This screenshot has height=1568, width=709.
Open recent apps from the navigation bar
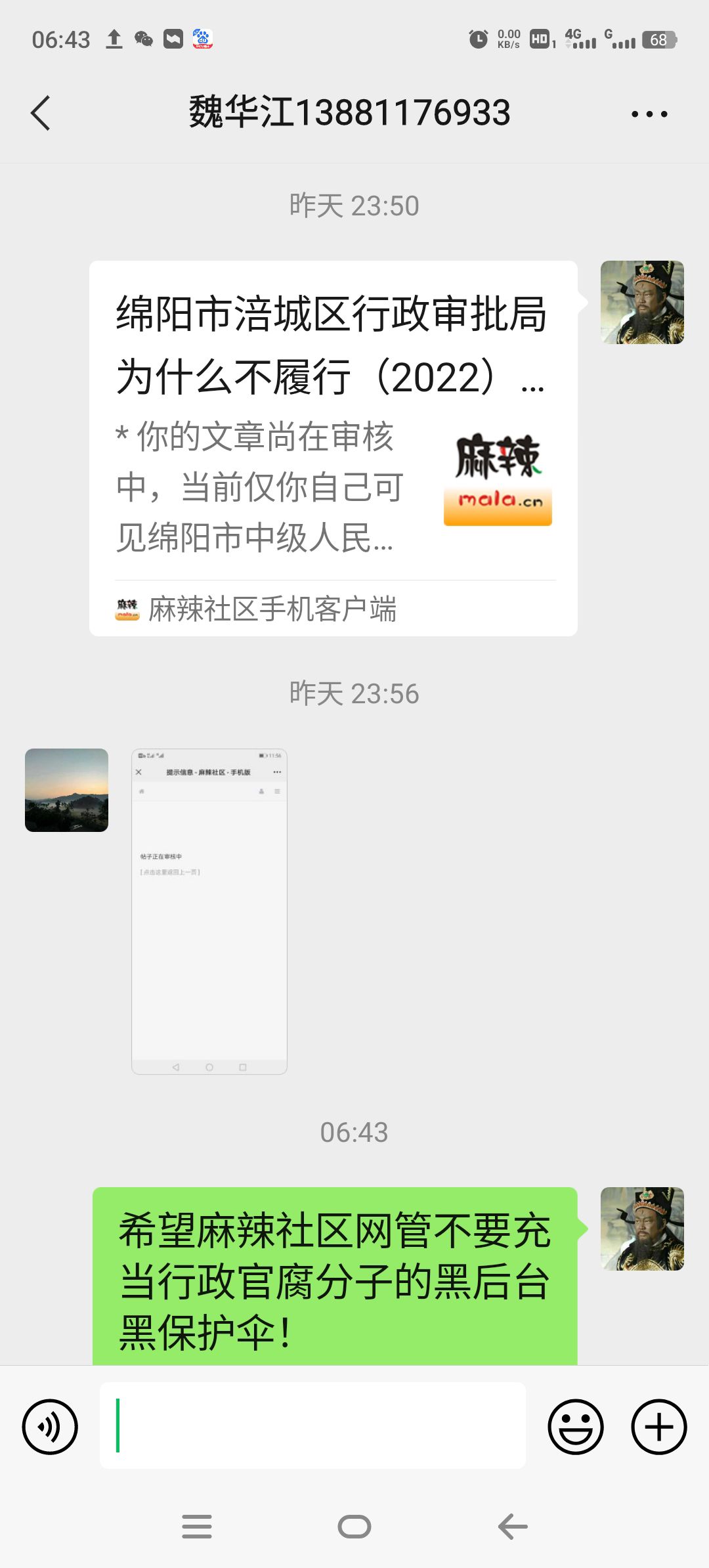[197, 1527]
